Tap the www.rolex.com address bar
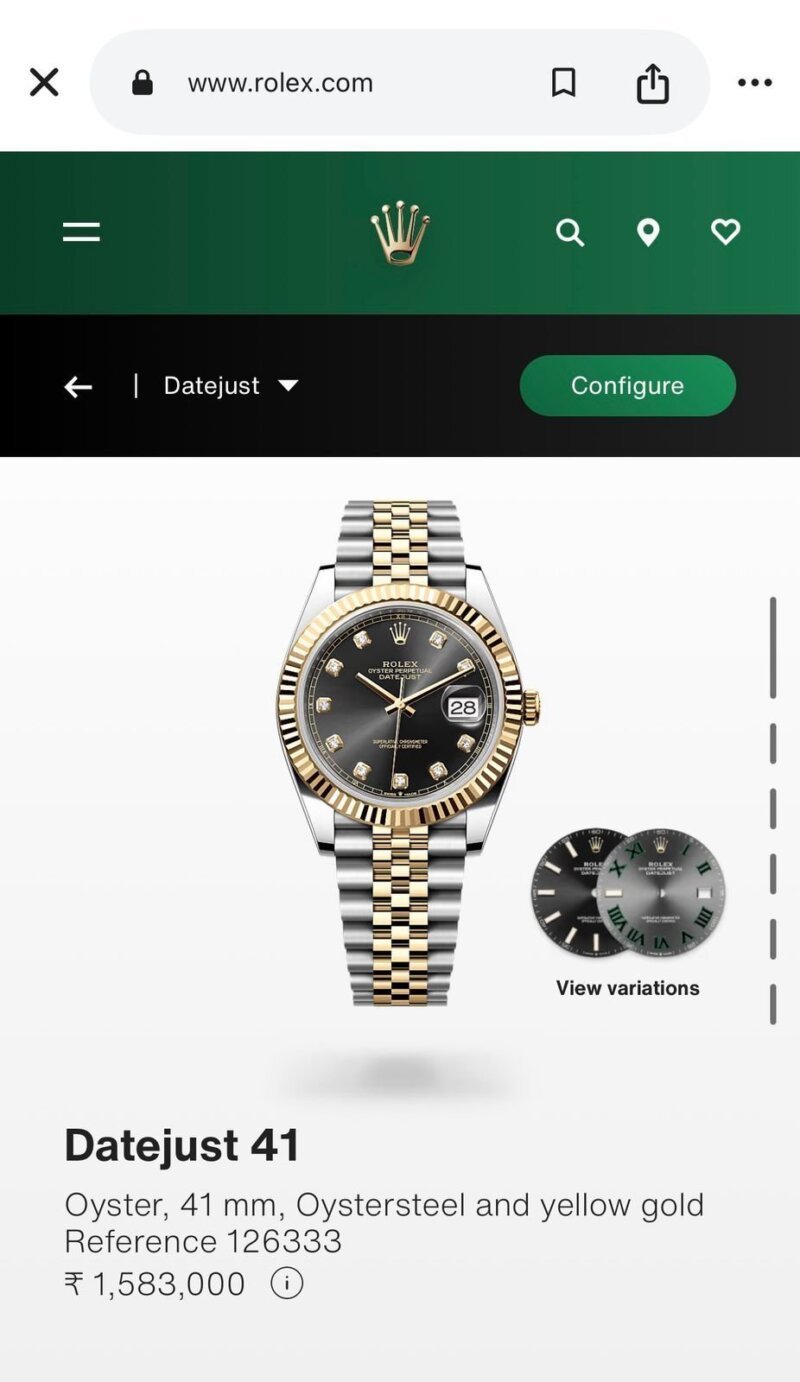 [280, 83]
